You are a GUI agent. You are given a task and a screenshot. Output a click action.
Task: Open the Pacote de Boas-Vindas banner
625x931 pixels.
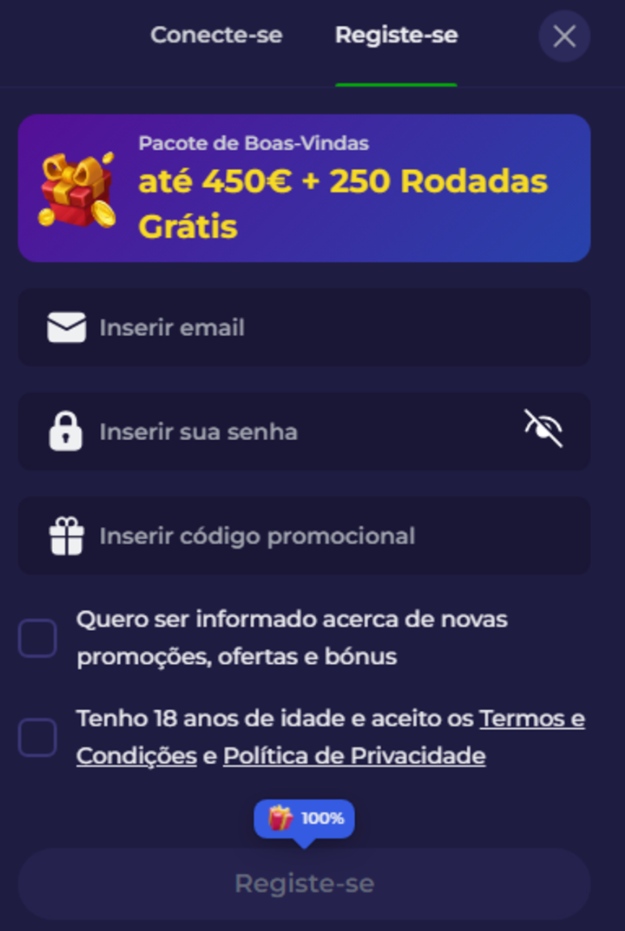pyautogui.click(x=304, y=188)
